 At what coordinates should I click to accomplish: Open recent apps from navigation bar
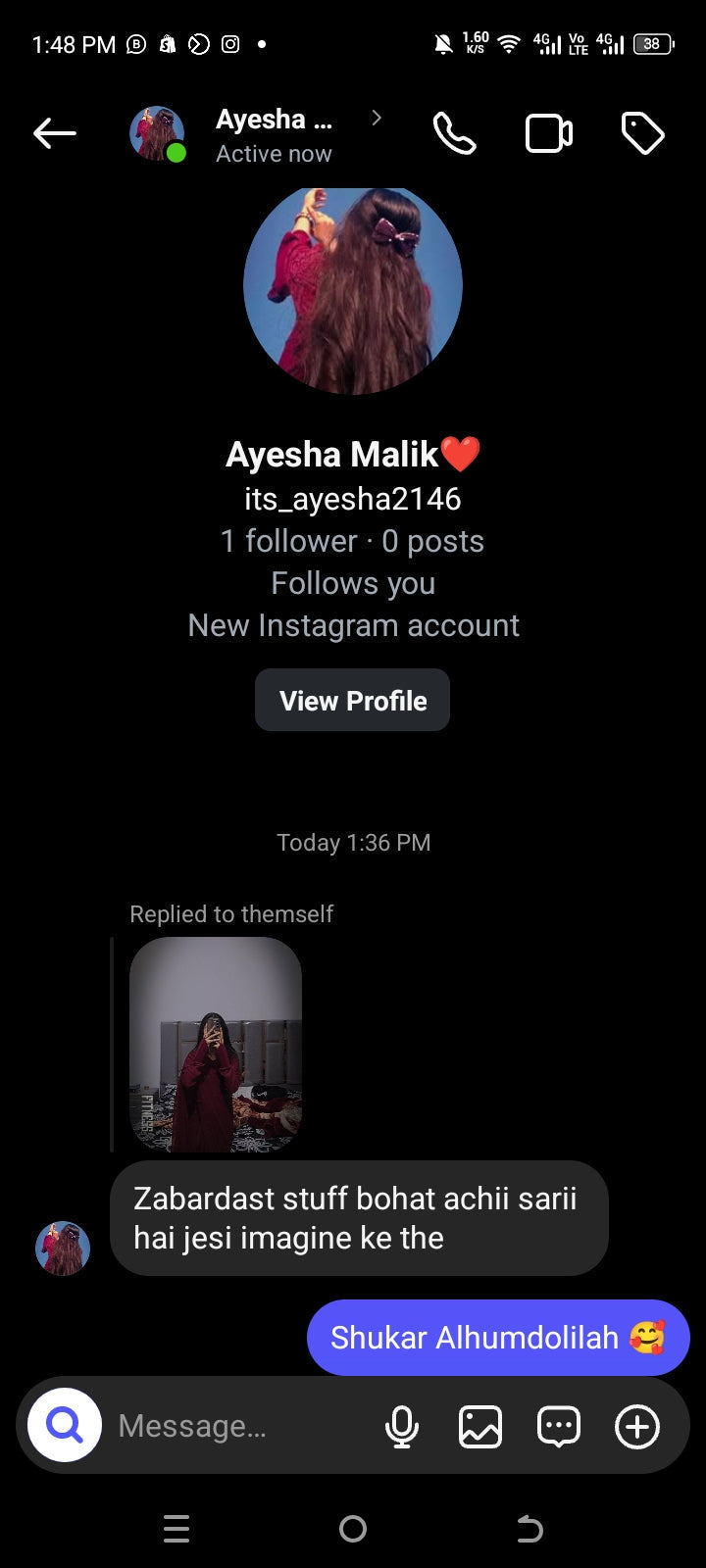(176, 1529)
